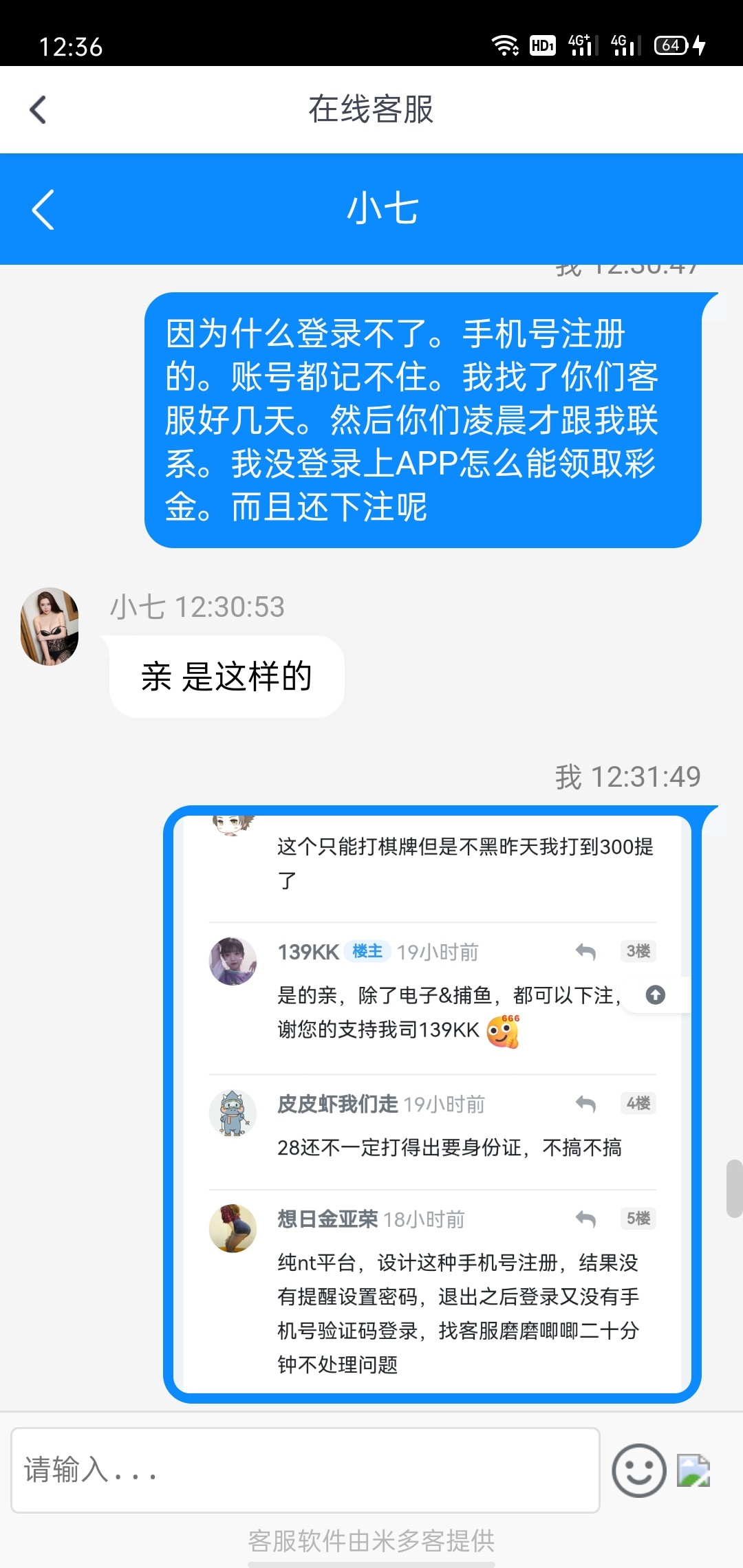
Task: Focus the 请输入 message field
Action: click(305, 1470)
